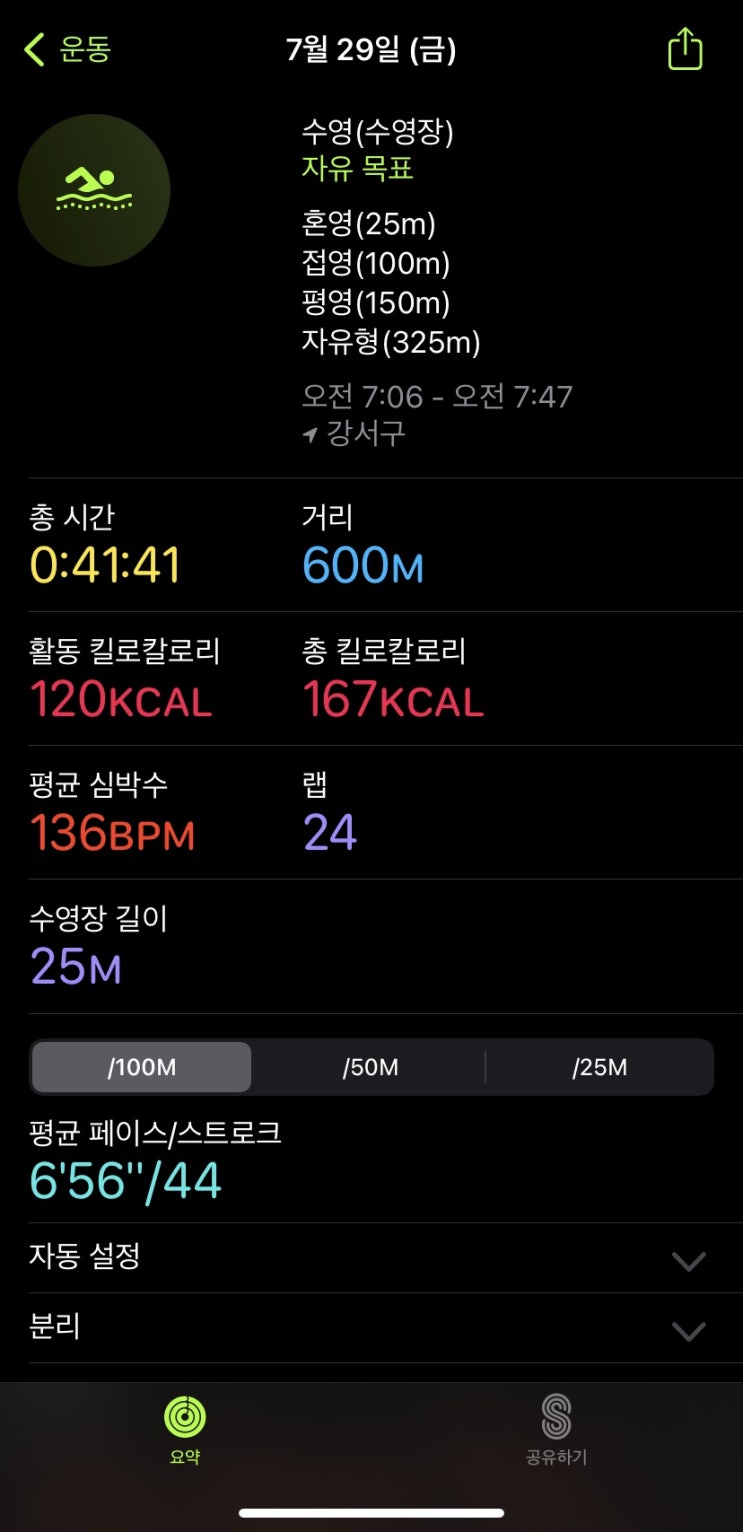Image resolution: width=743 pixels, height=1532 pixels.
Task: Open the 요약 tab
Action: [x=185, y=1430]
